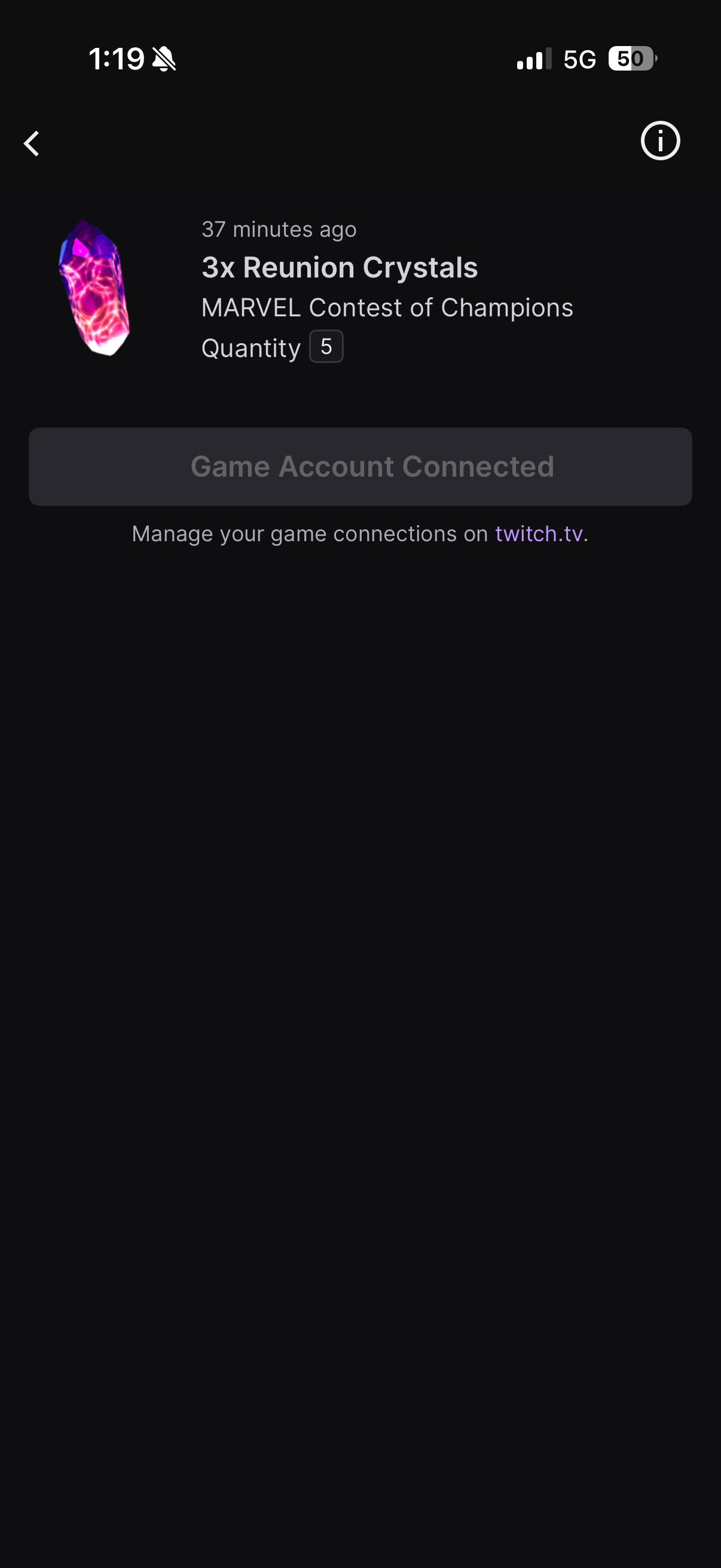Tap the Game Account Connected button
Viewport: 721px width, 1568px height.
point(360,467)
